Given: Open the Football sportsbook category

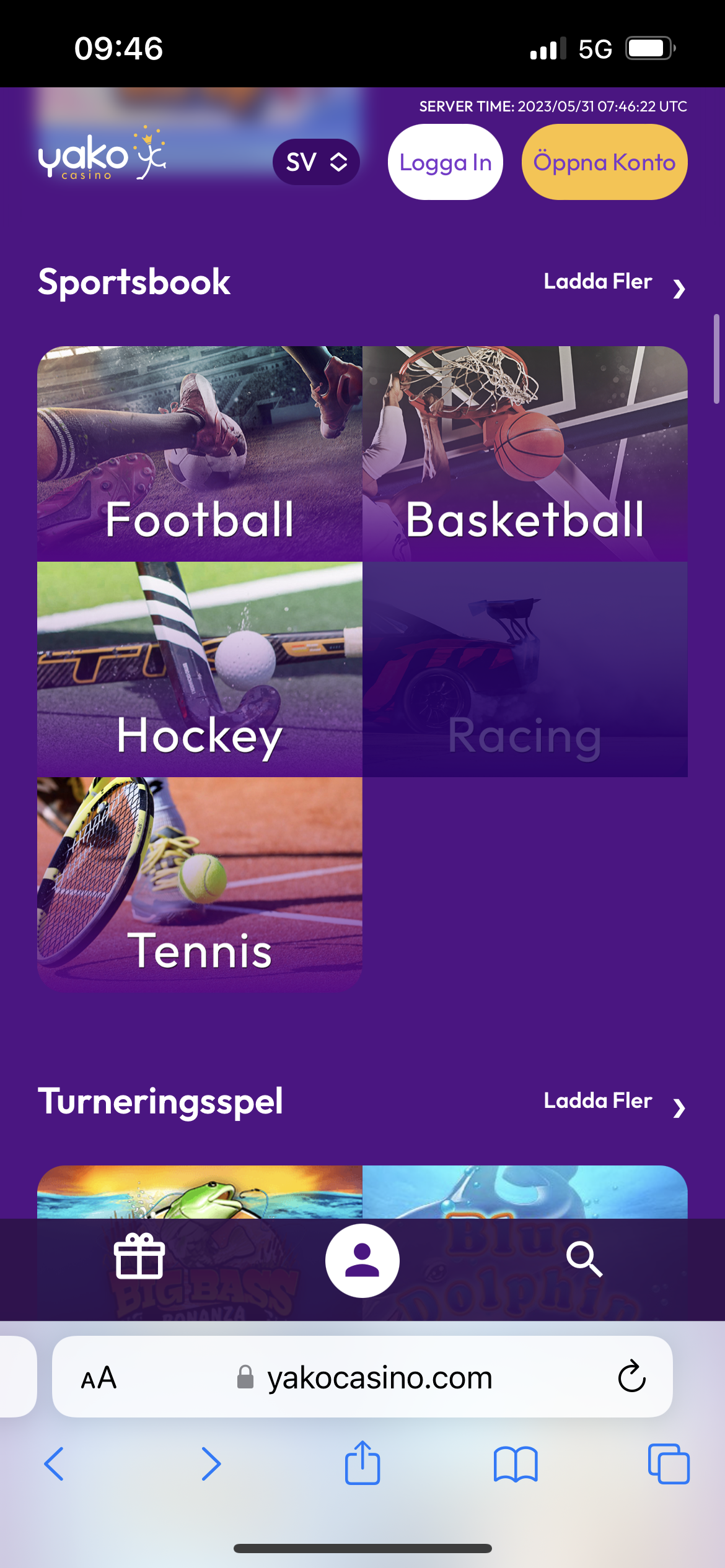Looking at the screenshot, I should tap(200, 451).
